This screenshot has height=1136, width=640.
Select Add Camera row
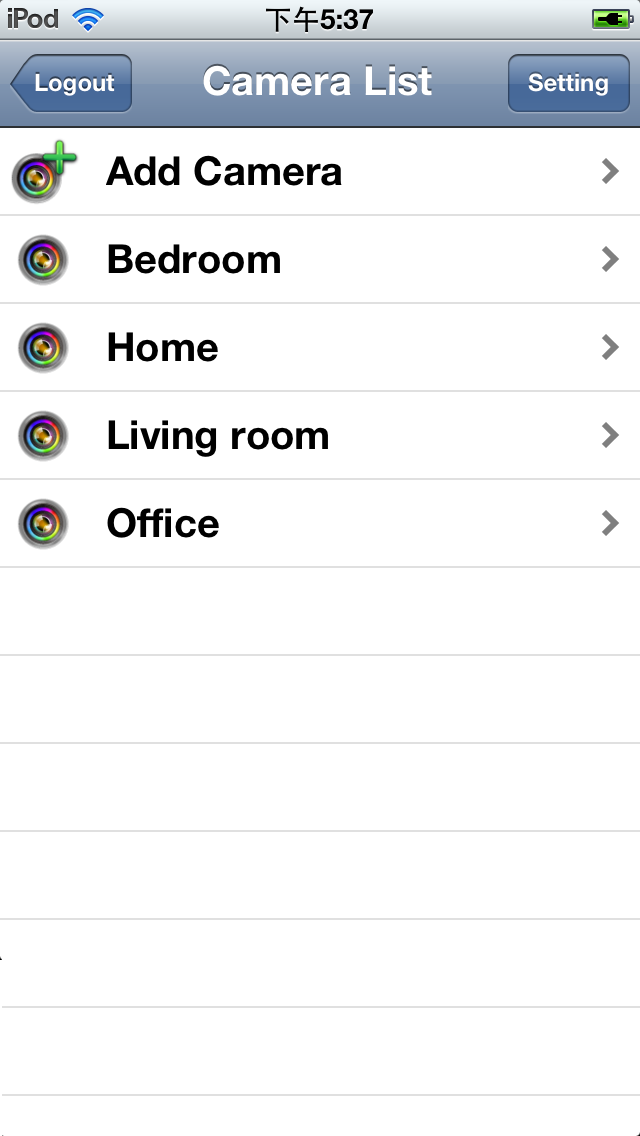(x=320, y=172)
